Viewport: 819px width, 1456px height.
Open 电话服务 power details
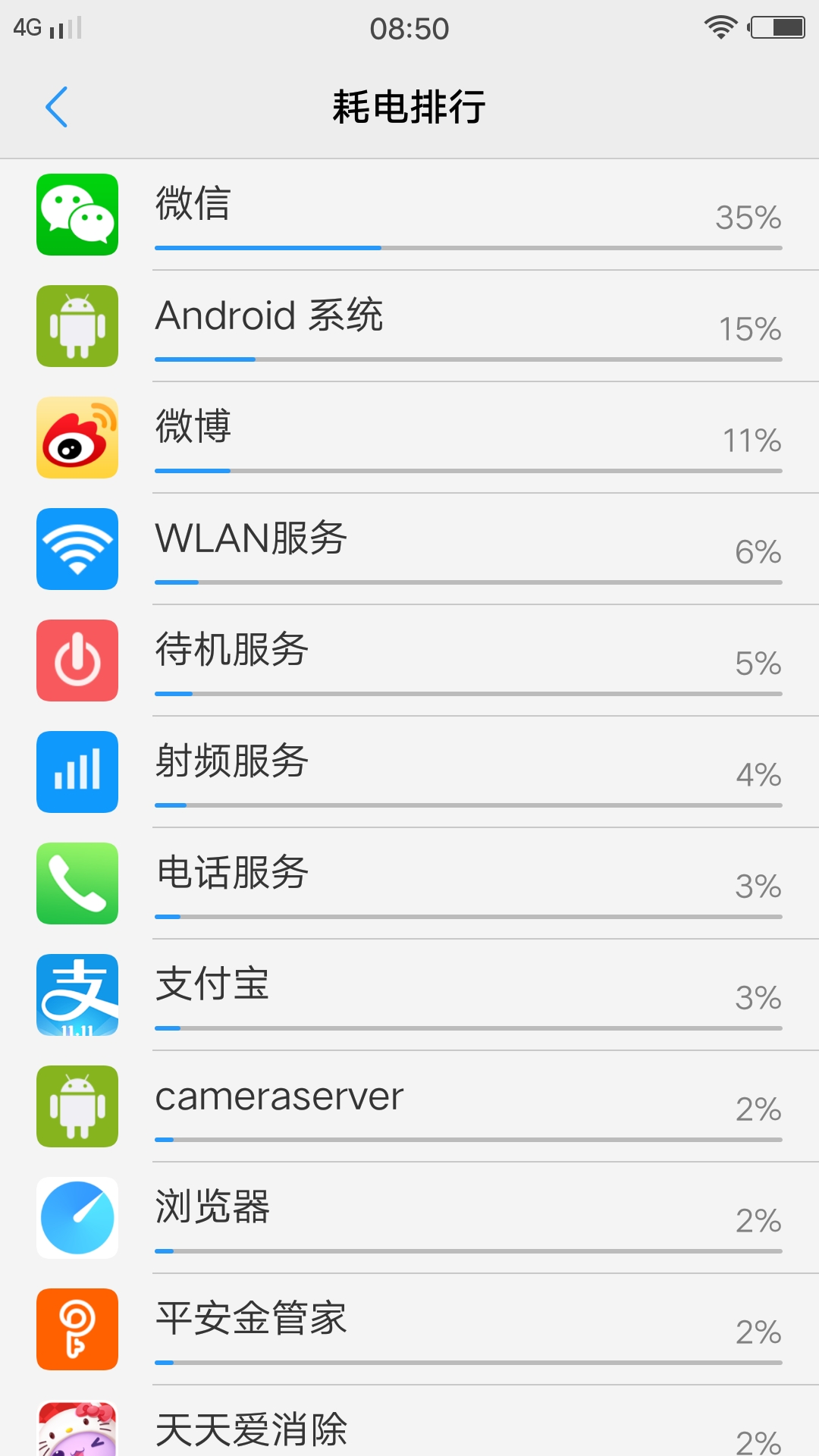[x=409, y=883]
